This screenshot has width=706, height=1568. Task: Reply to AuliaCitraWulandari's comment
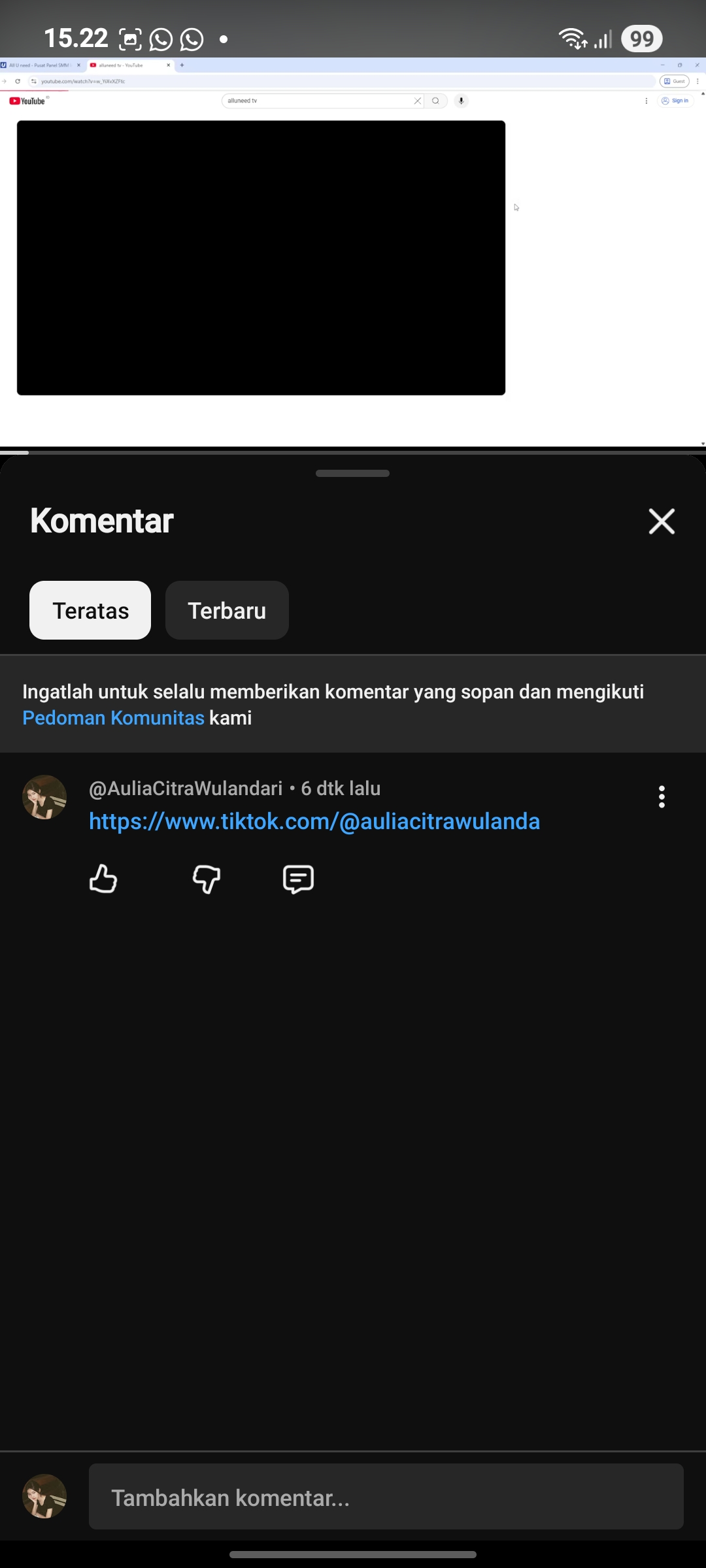pyautogui.click(x=298, y=879)
